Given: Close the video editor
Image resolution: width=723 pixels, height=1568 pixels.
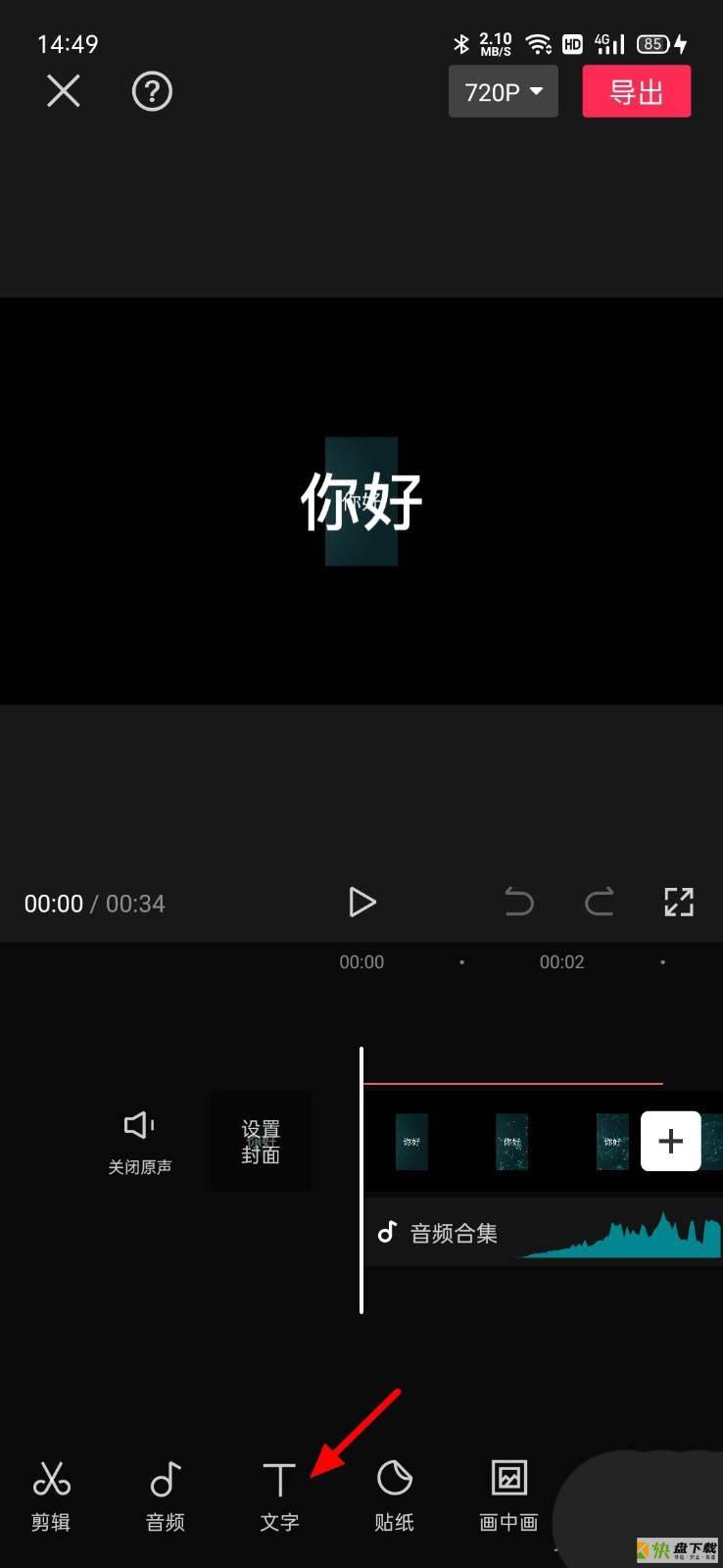Looking at the screenshot, I should click(x=64, y=92).
